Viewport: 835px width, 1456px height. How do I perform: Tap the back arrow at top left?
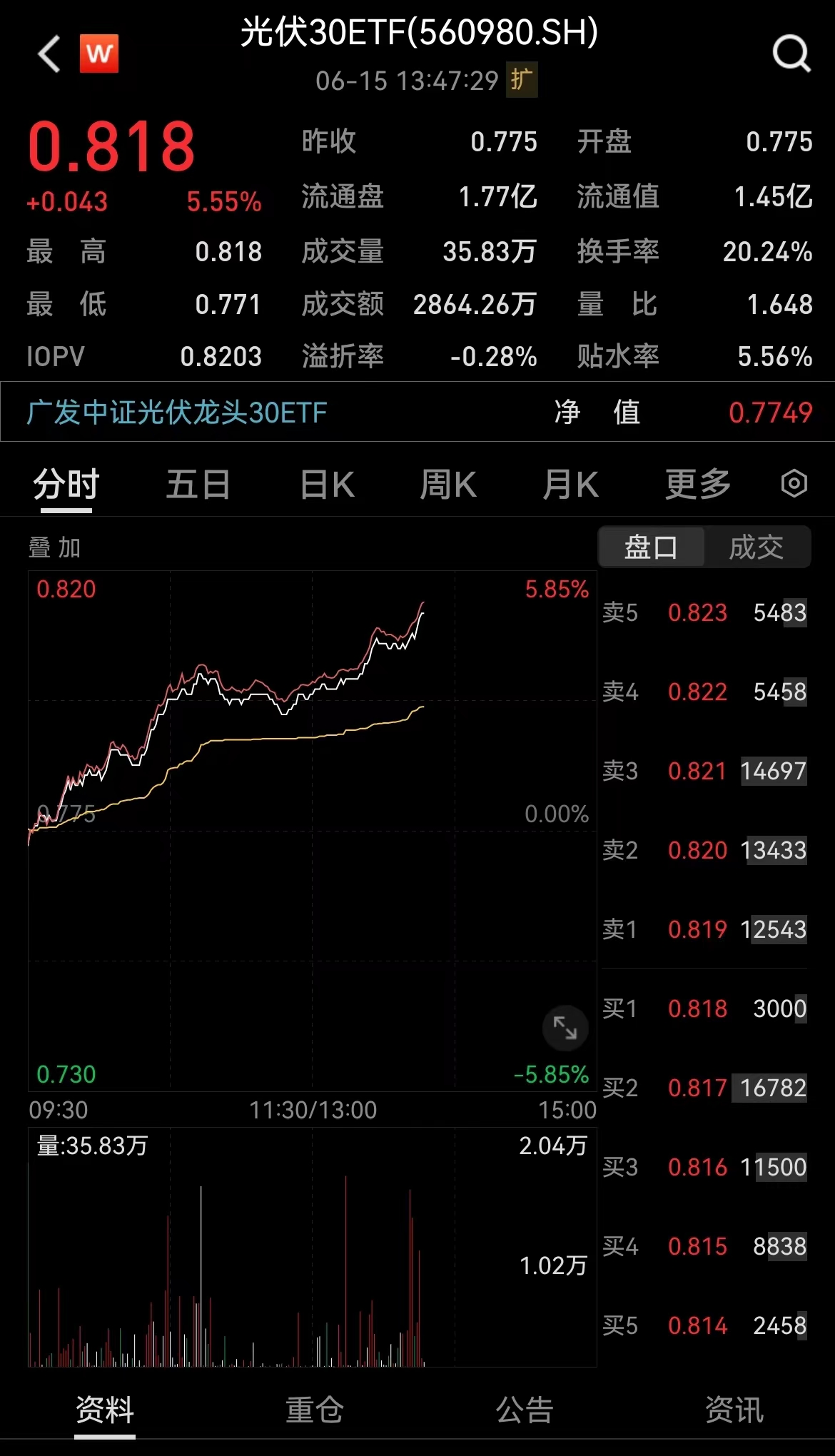47,54
